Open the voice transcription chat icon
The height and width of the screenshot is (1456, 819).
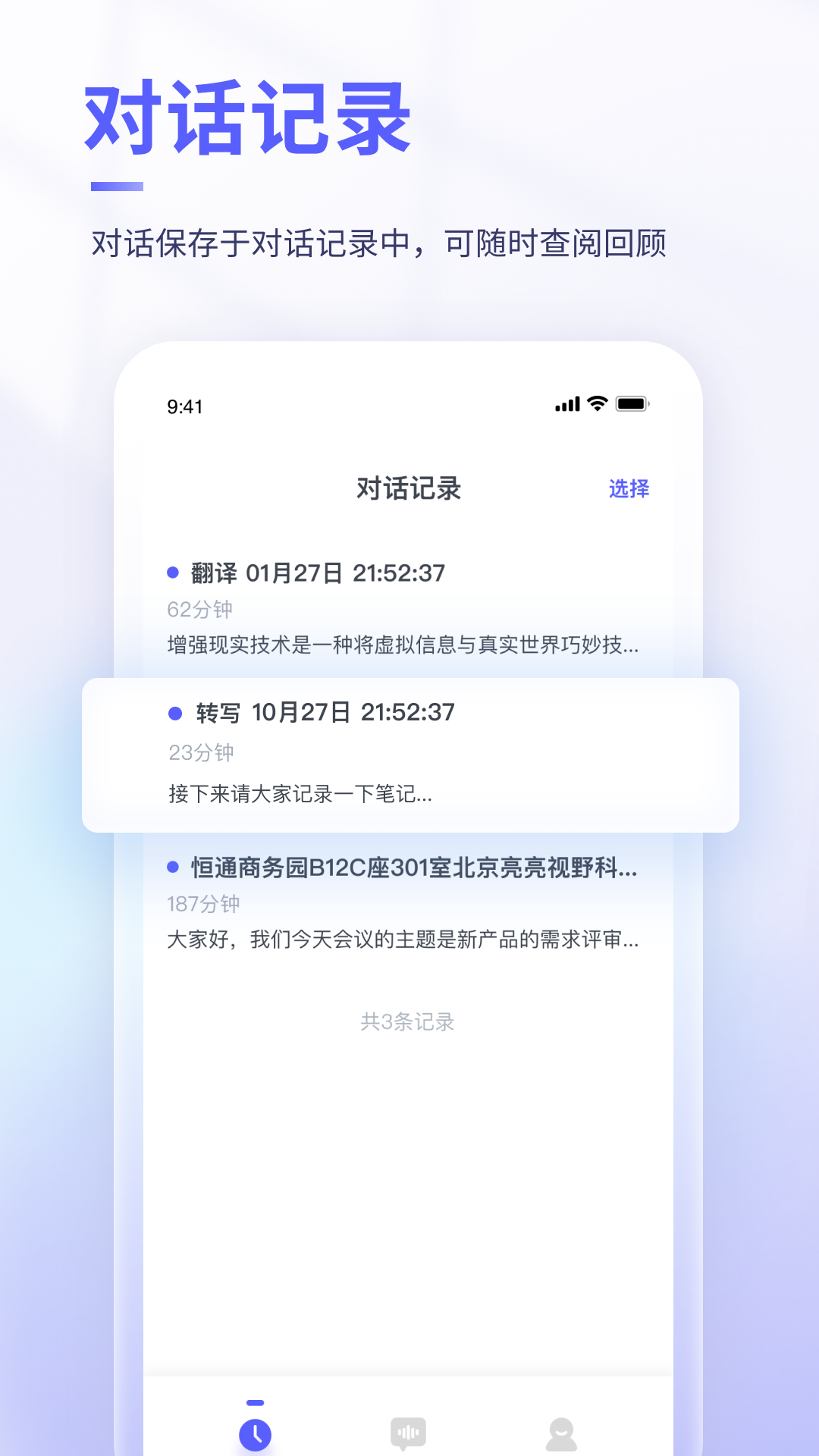point(409,1432)
